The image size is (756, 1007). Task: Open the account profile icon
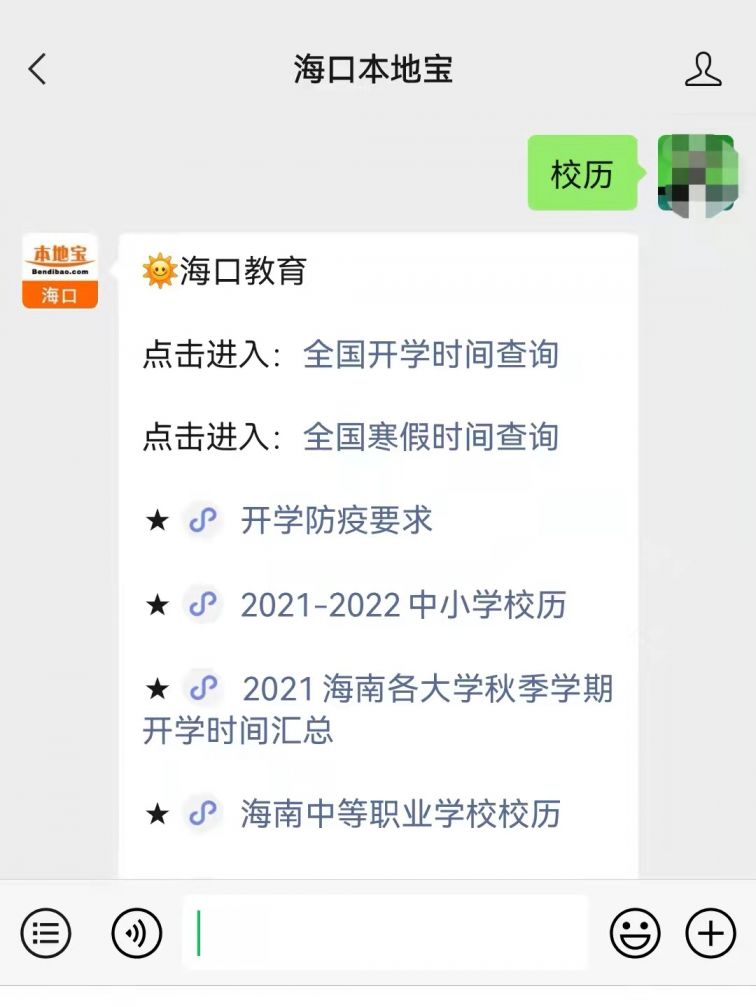click(x=703, y=70)
